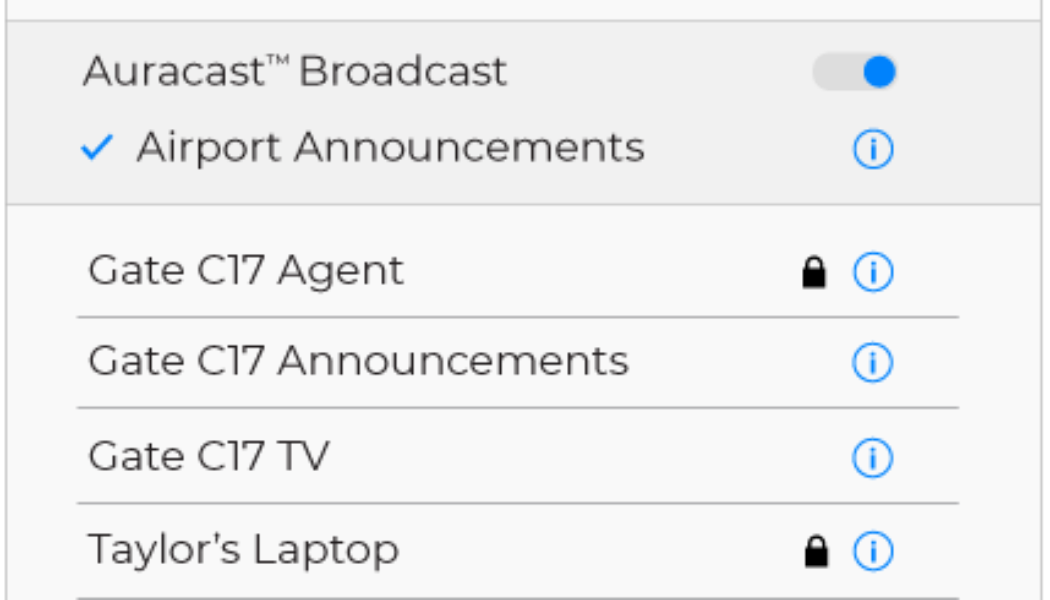View info for Gate C17 Announcements

(872, 363)
